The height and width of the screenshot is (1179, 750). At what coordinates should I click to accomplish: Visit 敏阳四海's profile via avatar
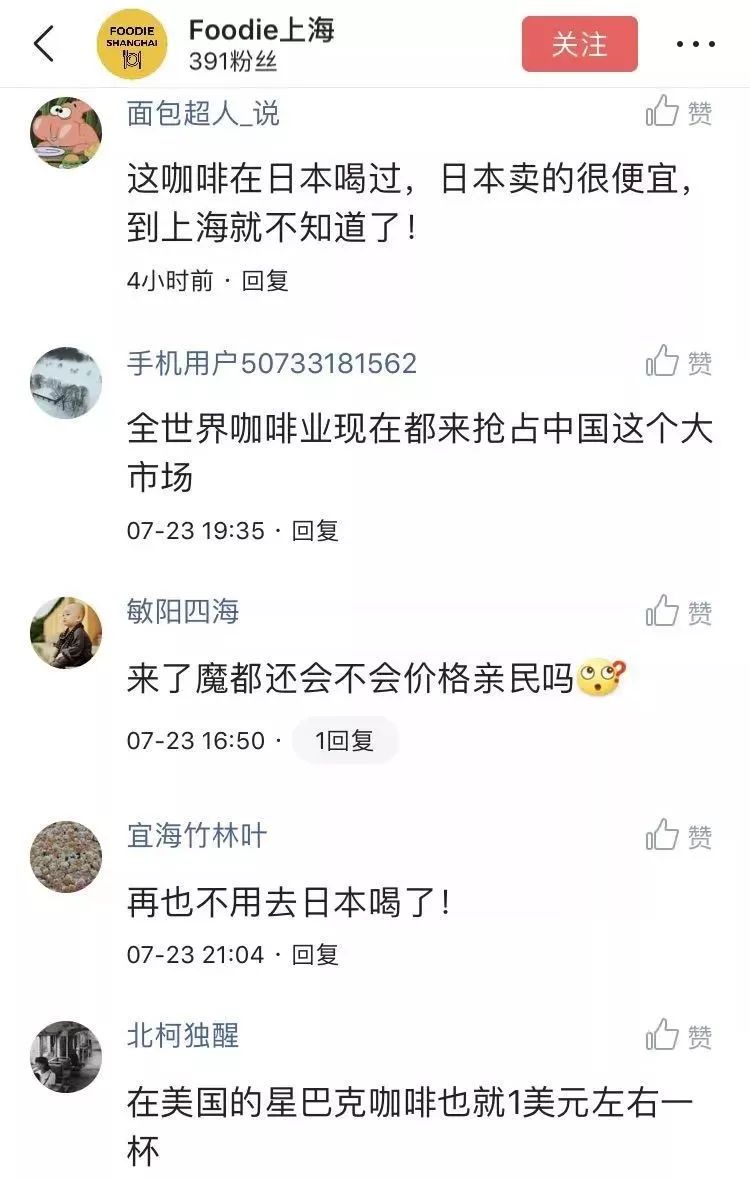[66, 632]
